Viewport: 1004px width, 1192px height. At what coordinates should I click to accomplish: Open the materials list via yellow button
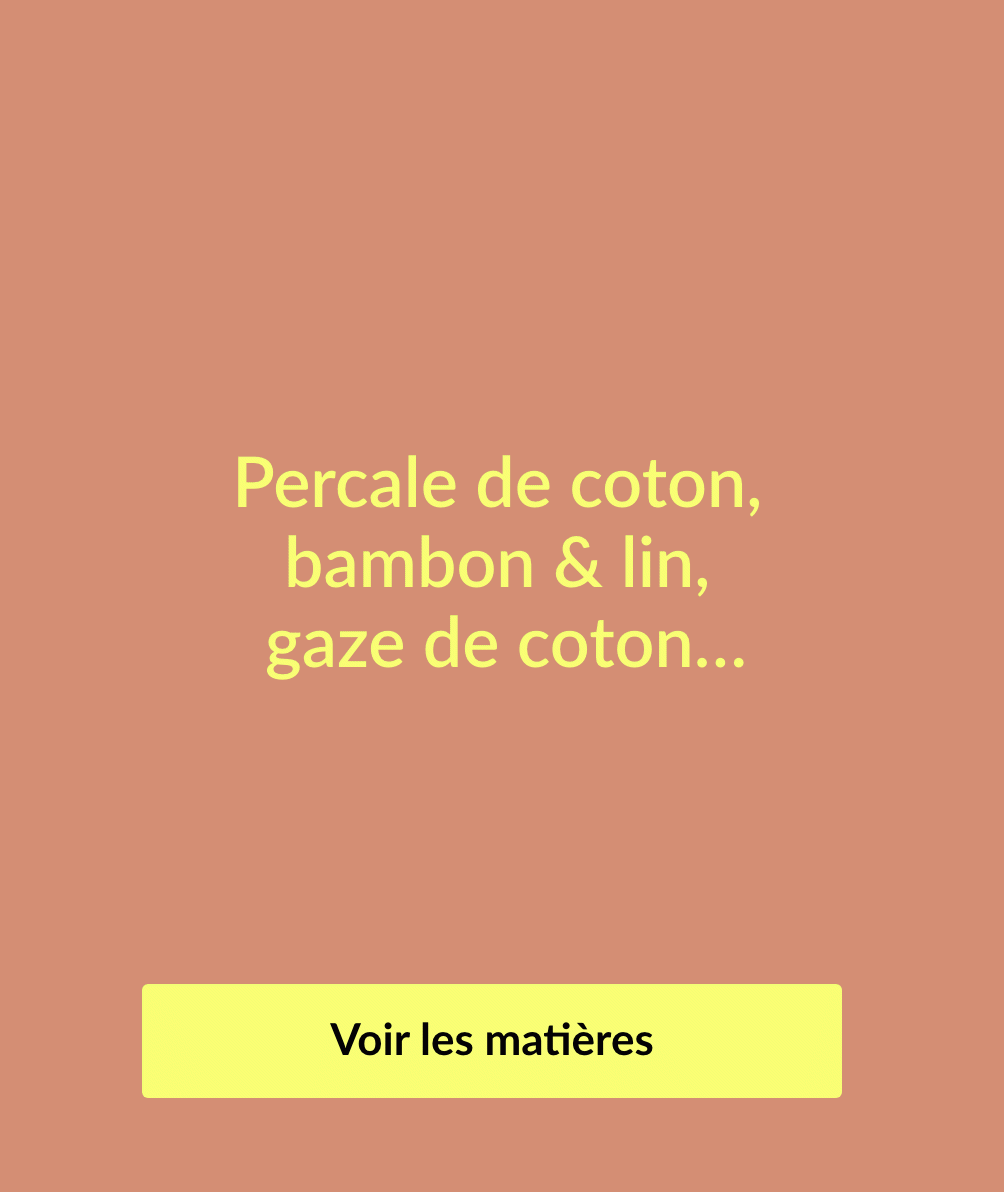coord(493,1040)
